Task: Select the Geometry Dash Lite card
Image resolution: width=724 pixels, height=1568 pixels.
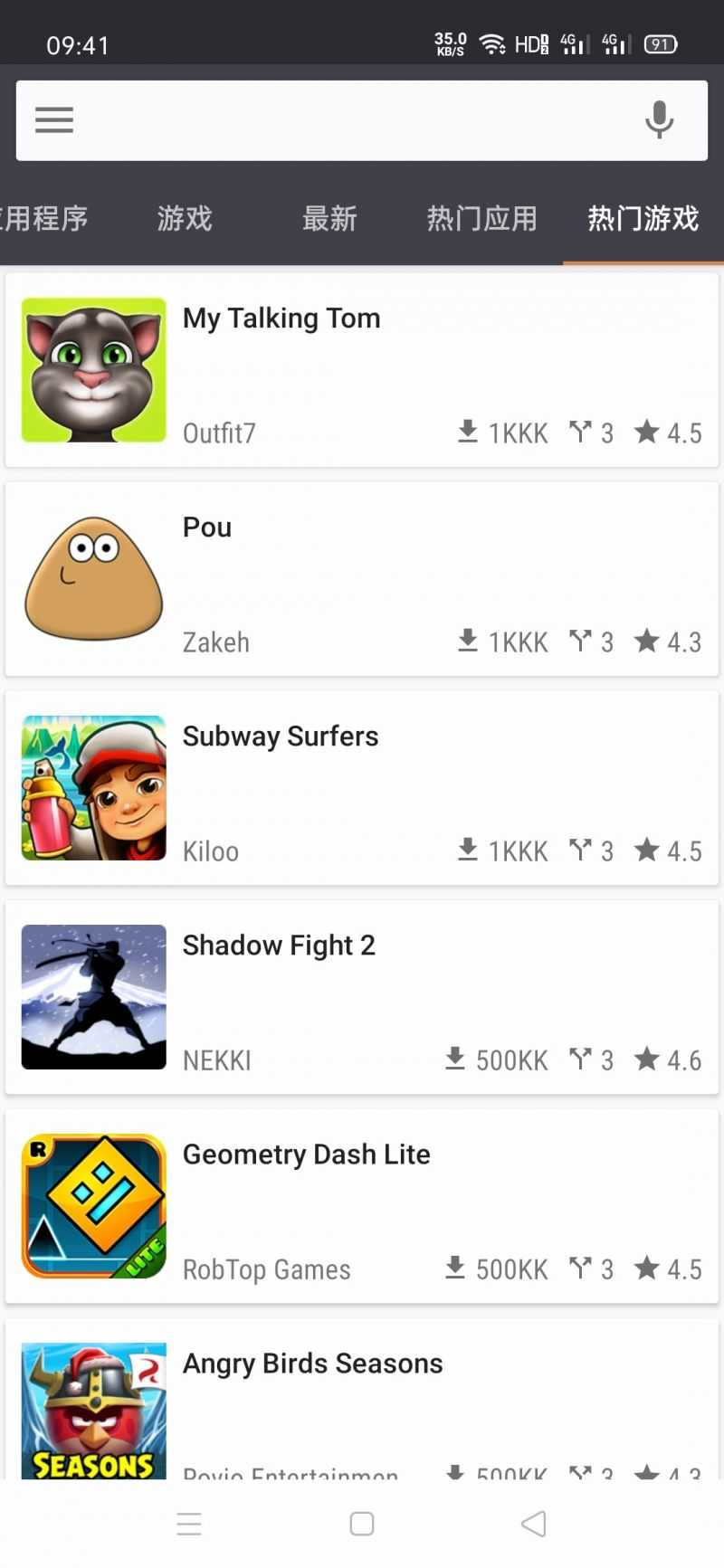Action: tap(362, 1206)
